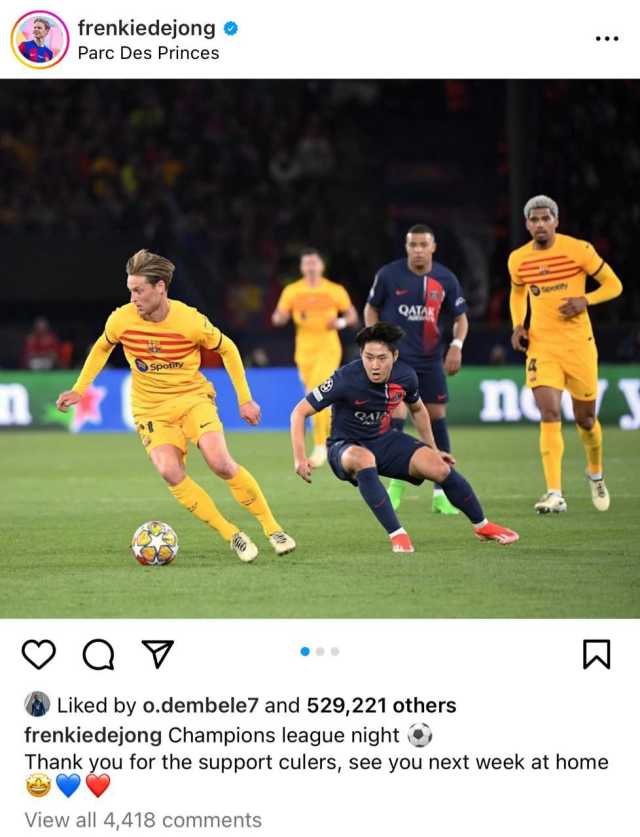Open frenkiedejong's profile picture story
Screen dimensions: 640x837
click(x=39, y=40)
